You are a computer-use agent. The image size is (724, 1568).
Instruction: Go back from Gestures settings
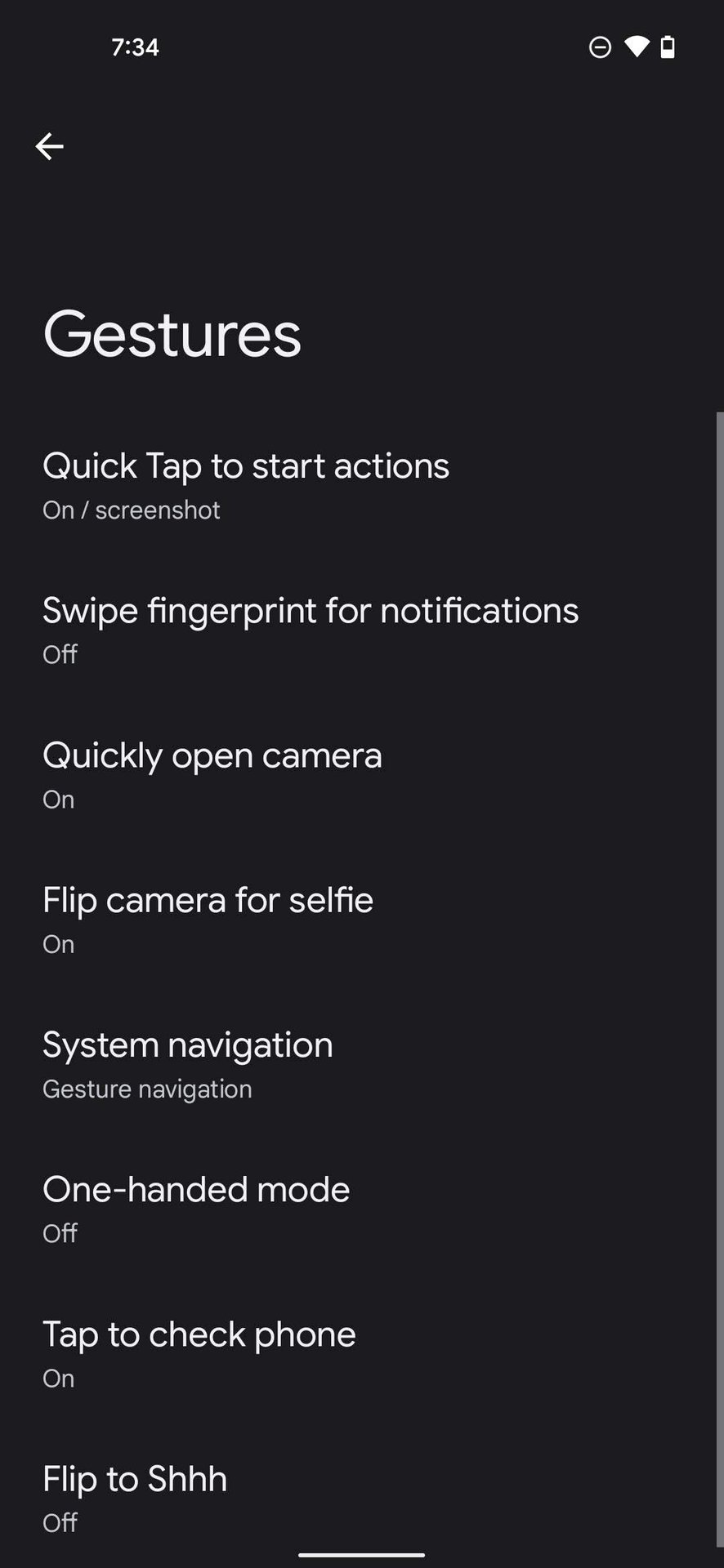[50, 146]
